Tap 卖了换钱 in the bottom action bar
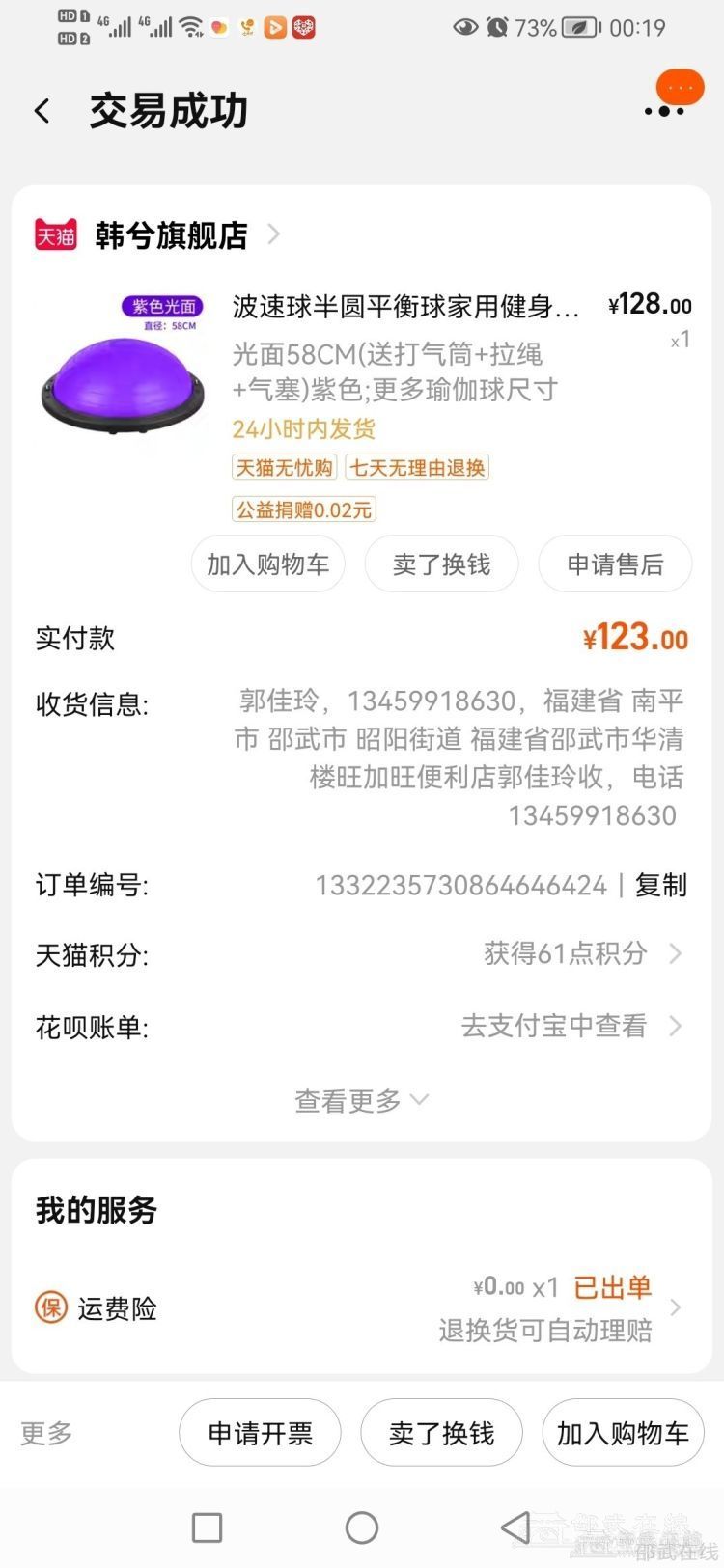This screenshot has height=1568, width=724. (441, 1433)
